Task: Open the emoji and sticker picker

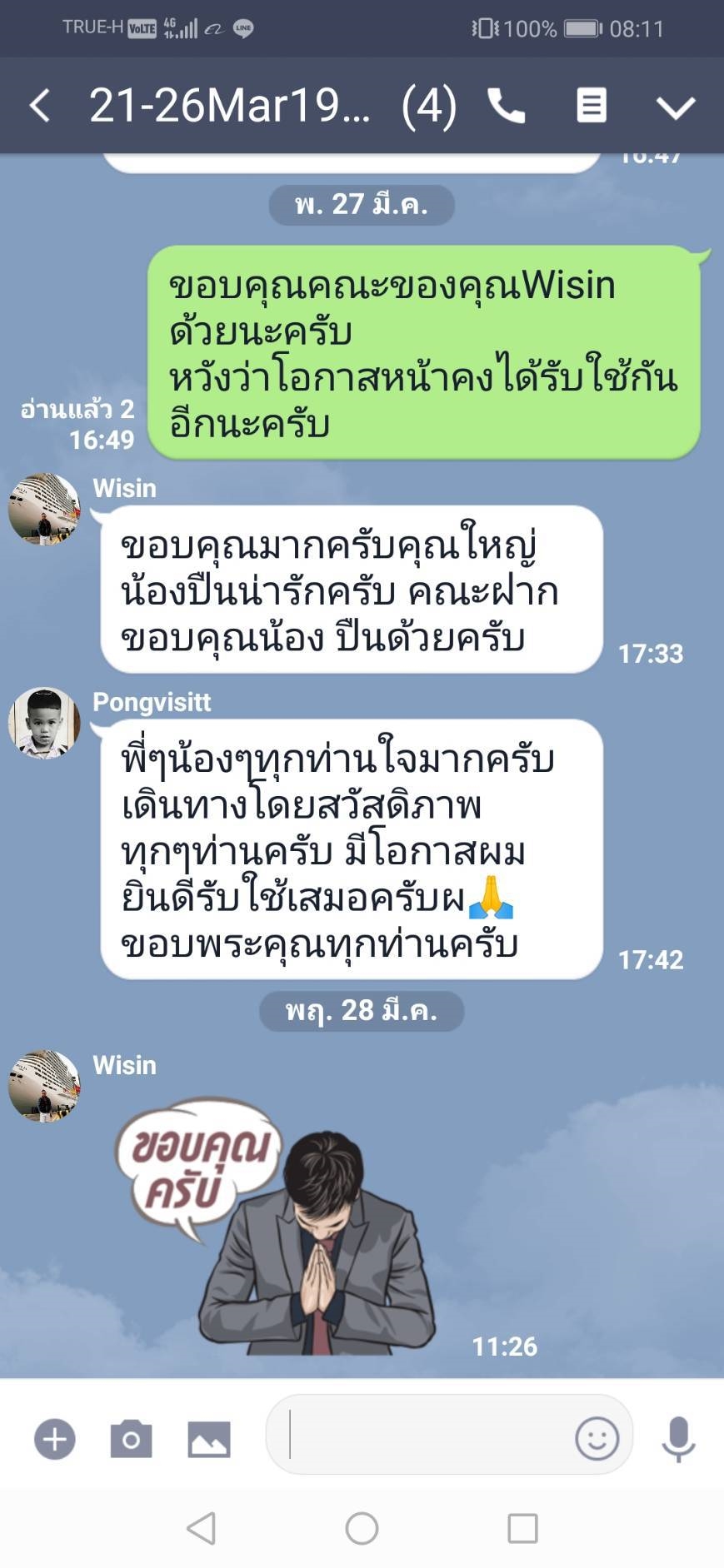Action: (x=597, y=1438)
